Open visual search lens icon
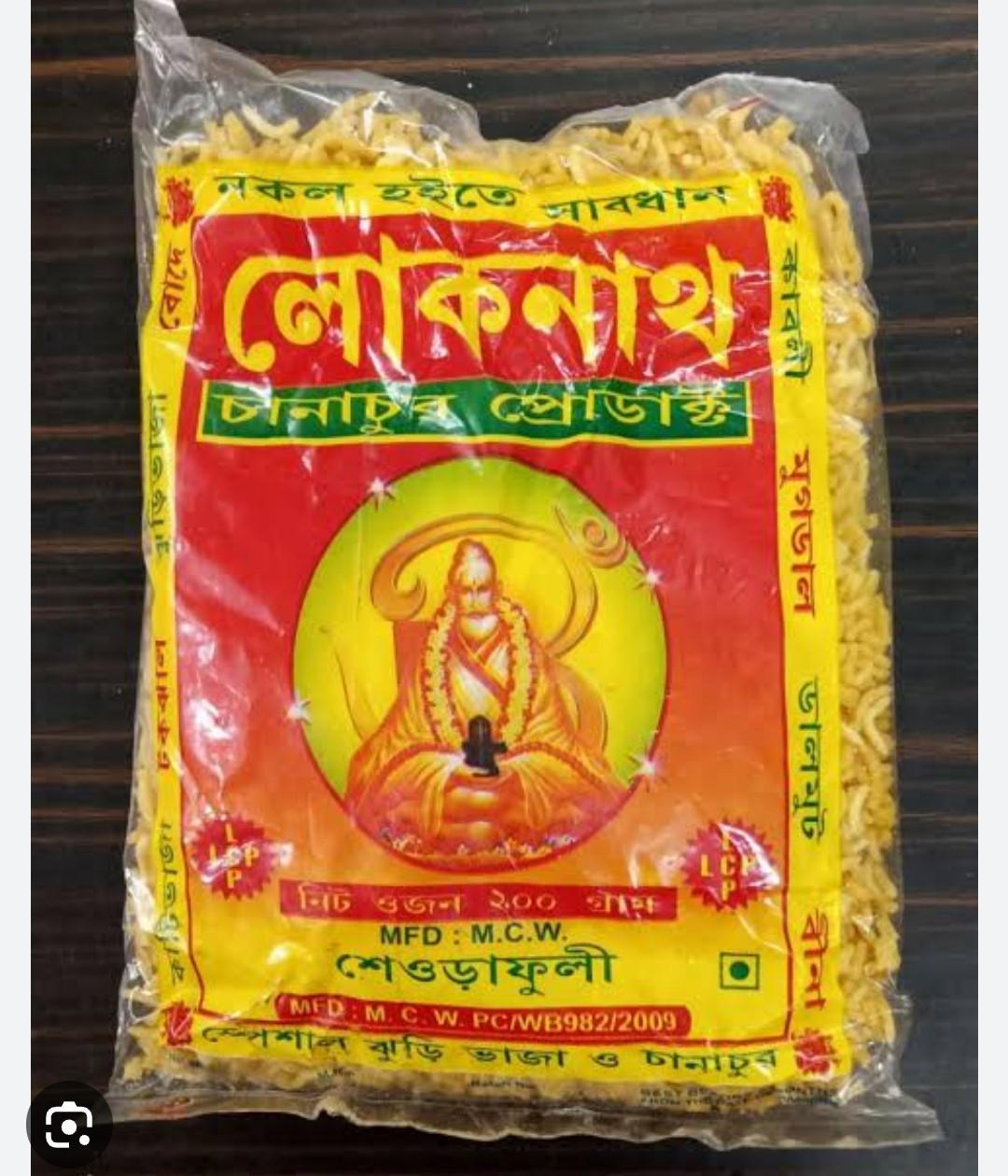 [69, 1125]
